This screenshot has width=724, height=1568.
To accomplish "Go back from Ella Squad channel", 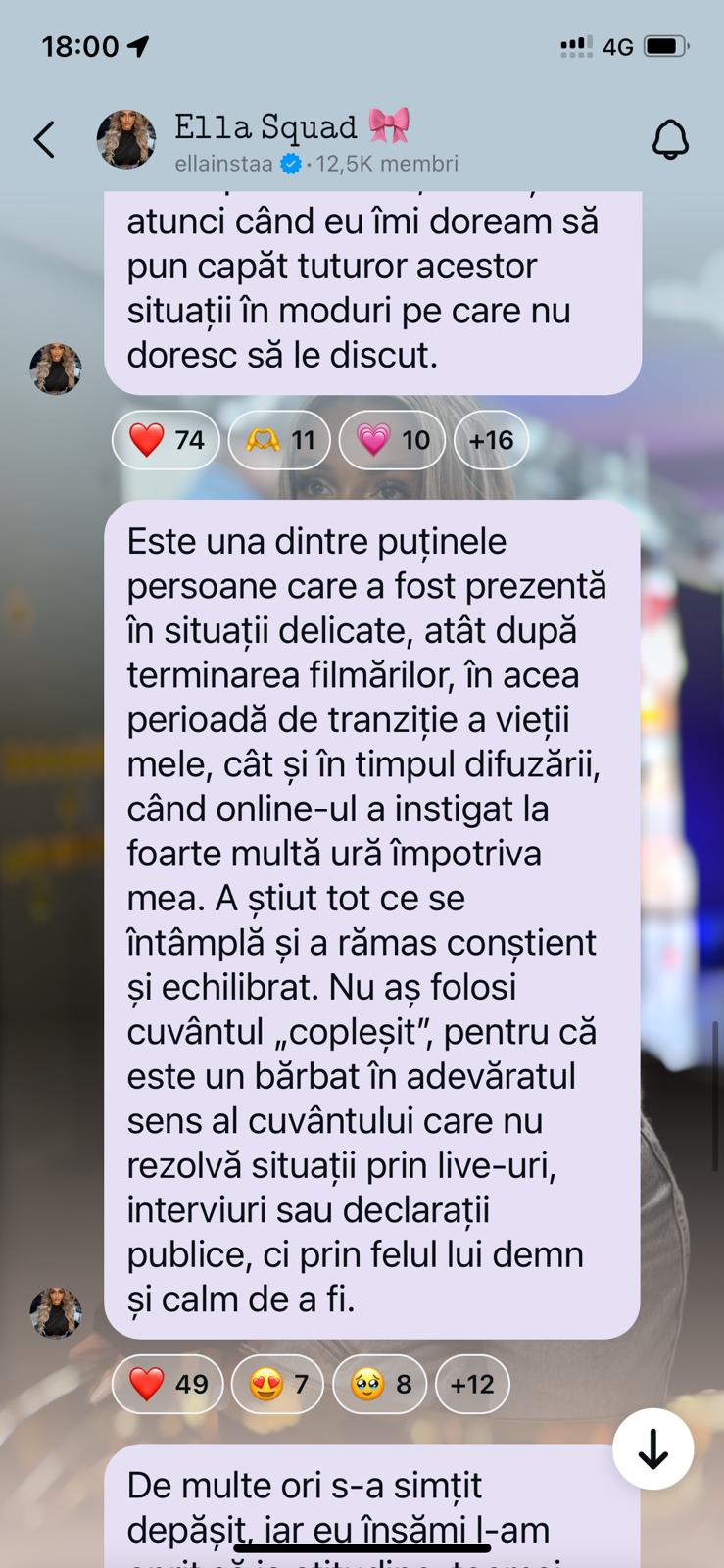I will click(x=45, y=140).
